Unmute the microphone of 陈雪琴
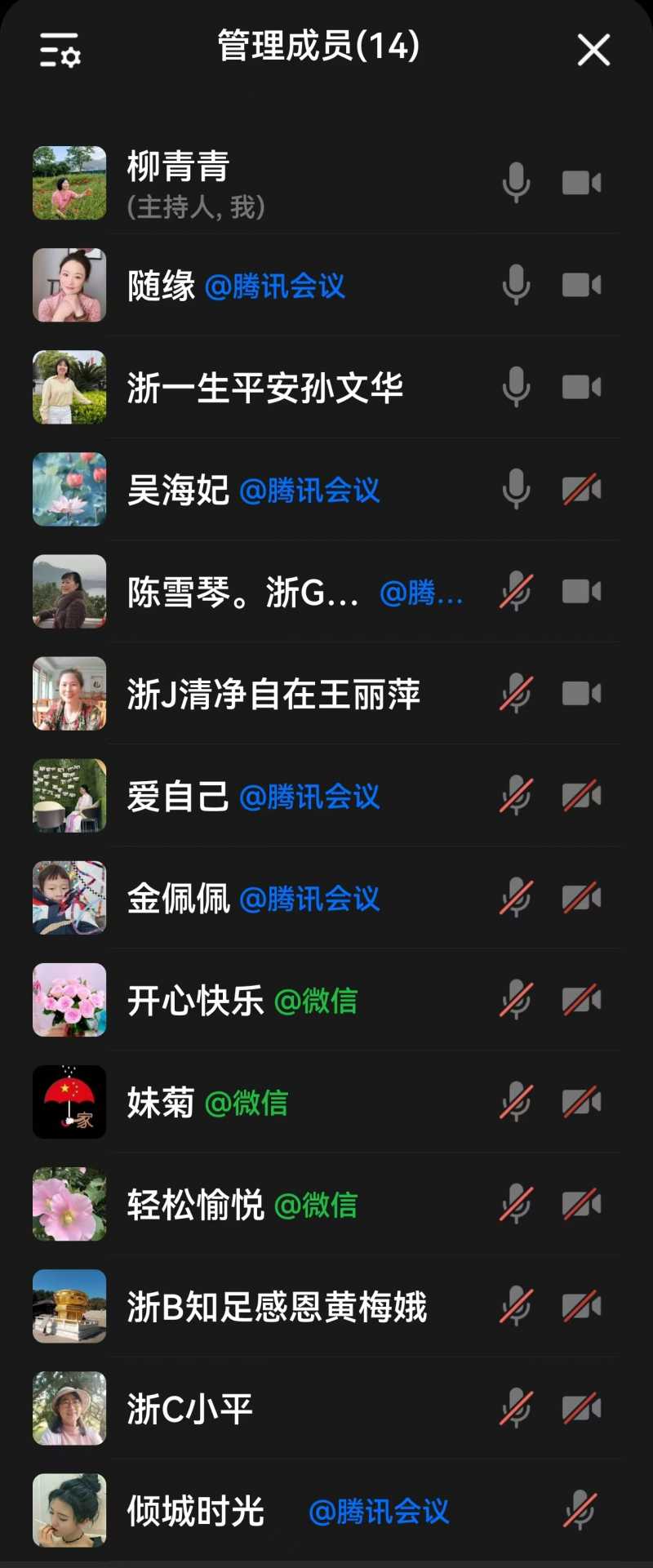Viewport: 653px width, 1568px height. point(516,591)
